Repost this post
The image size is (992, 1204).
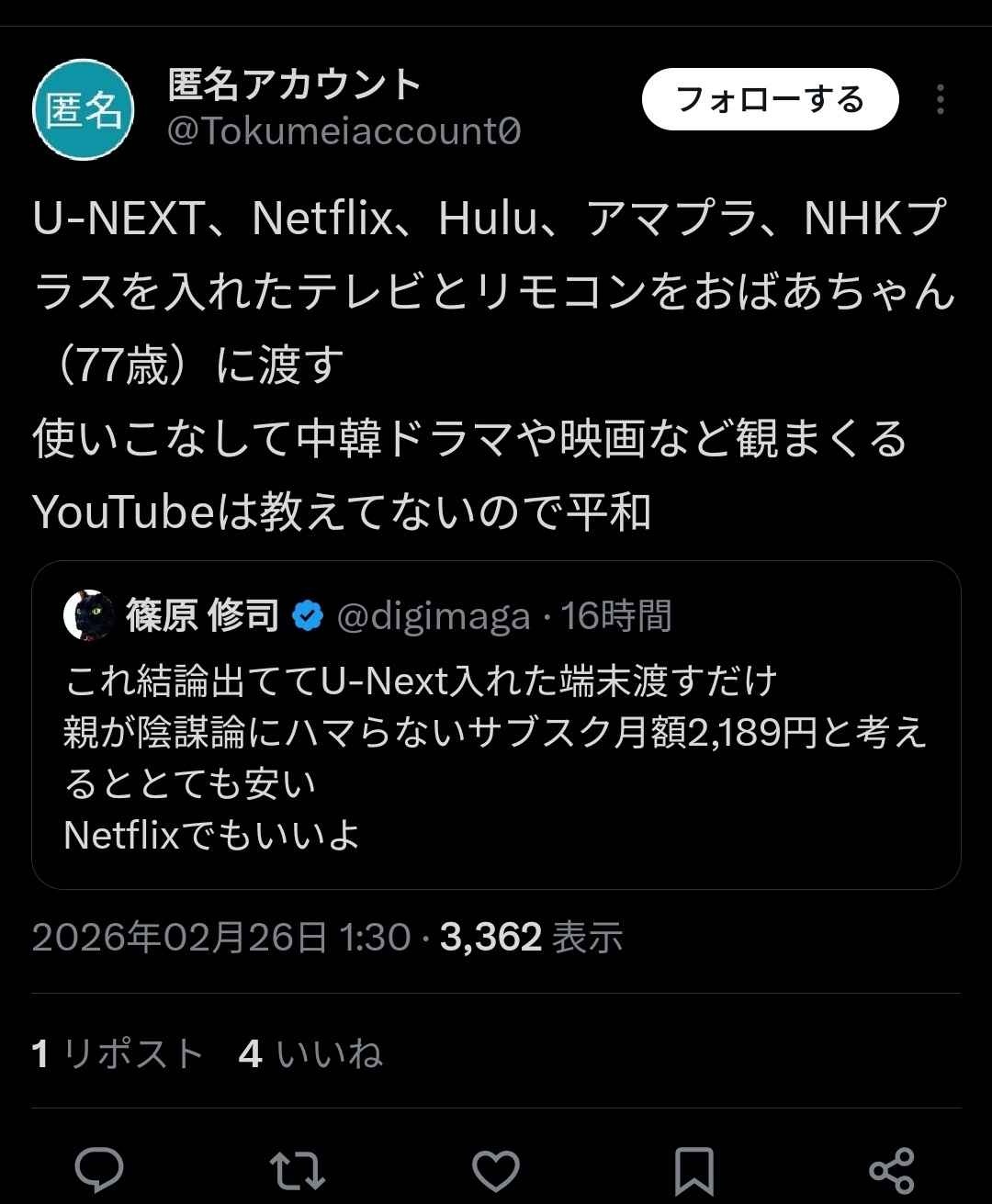tap(298, 1170)
